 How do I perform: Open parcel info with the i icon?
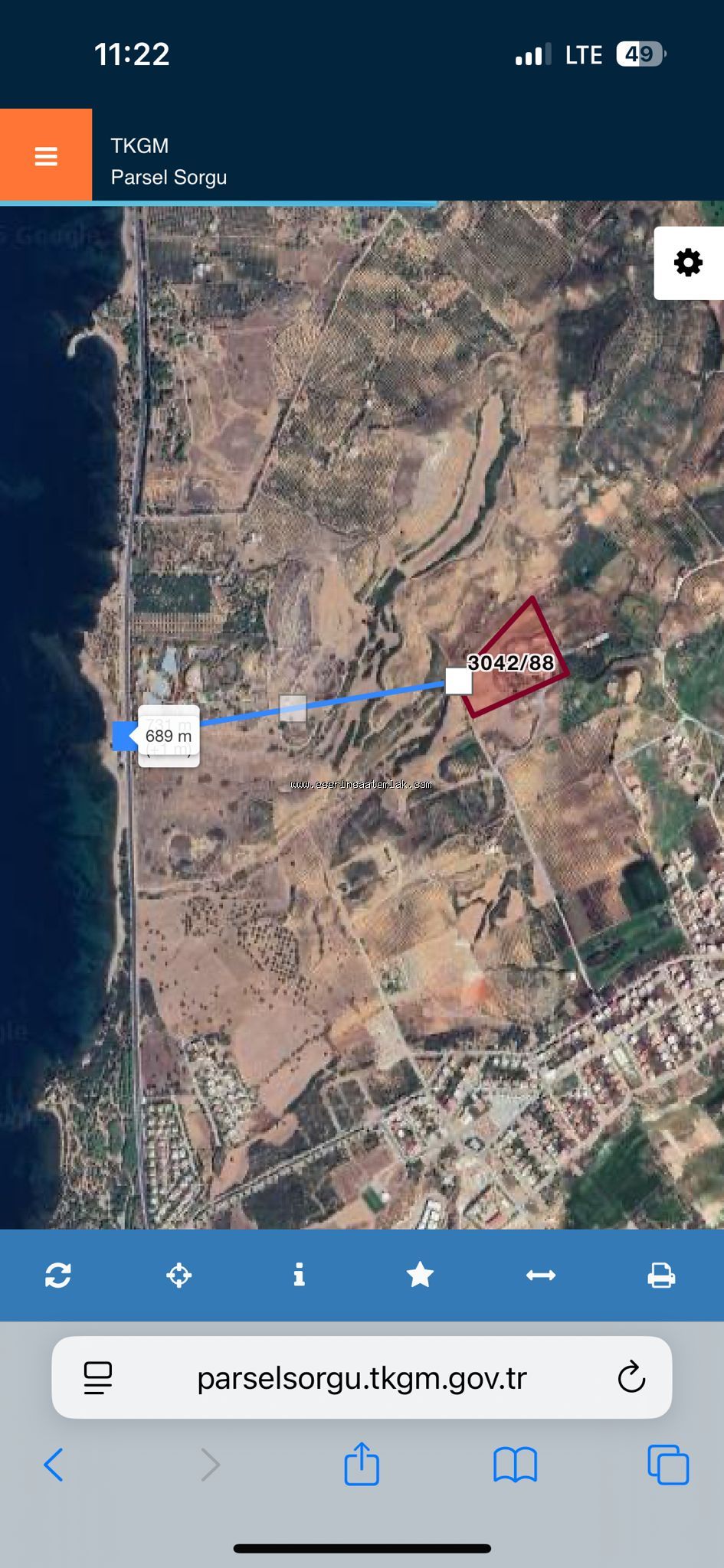299,1275
